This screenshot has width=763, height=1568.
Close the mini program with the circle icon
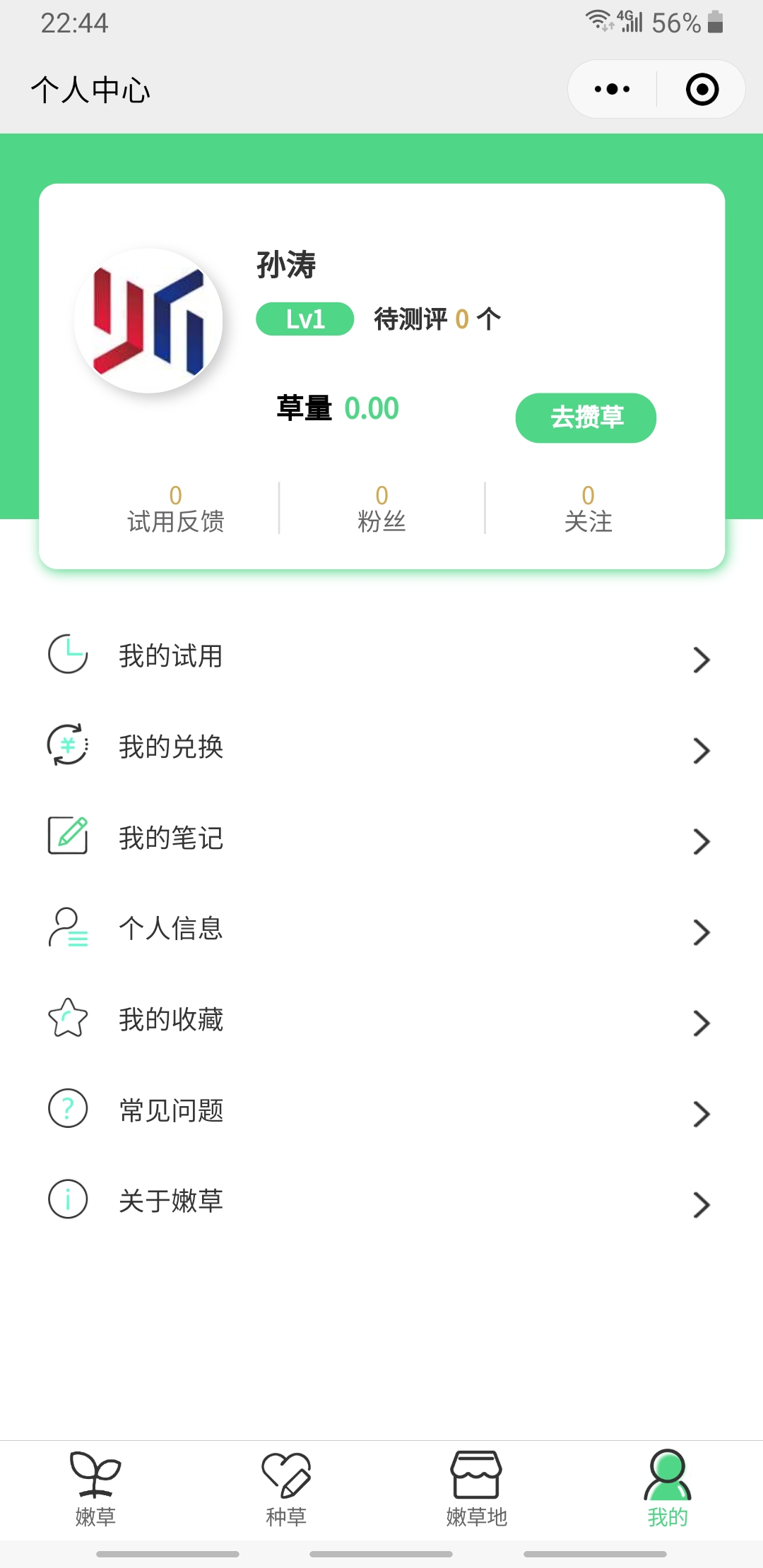pyautogui.click(x=702, y=90)
